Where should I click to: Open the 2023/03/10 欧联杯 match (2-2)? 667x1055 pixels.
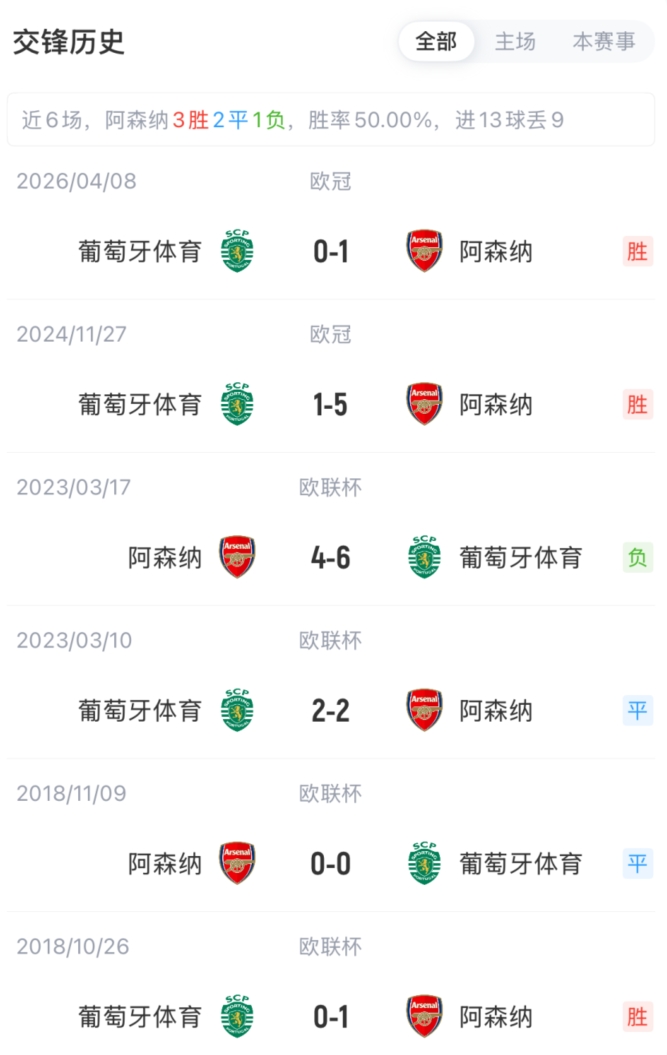coord(331,710)
